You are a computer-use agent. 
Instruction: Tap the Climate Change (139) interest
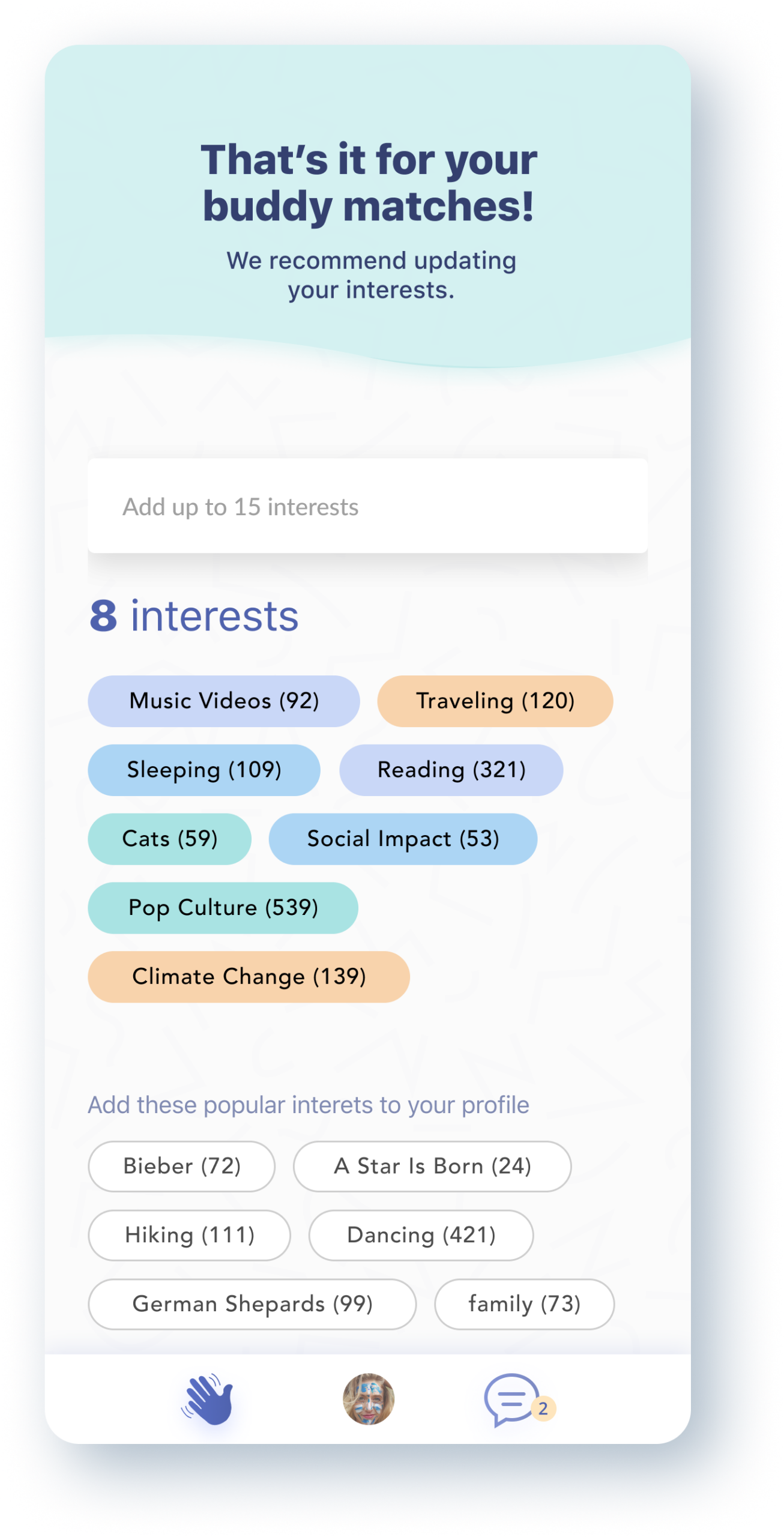(x=249, y=976)
